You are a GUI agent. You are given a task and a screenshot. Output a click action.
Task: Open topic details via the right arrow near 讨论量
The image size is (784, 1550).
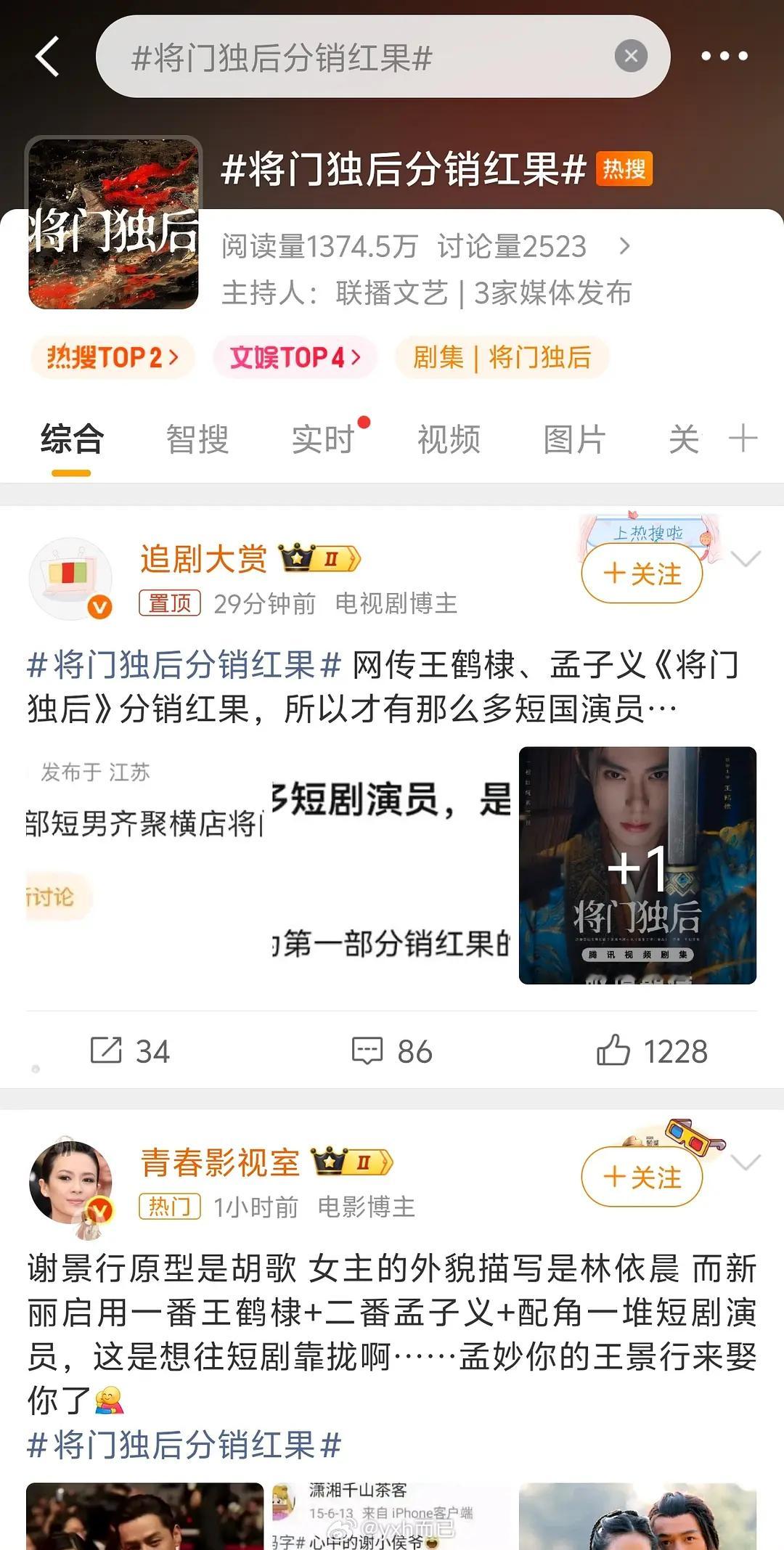(626, 246)
